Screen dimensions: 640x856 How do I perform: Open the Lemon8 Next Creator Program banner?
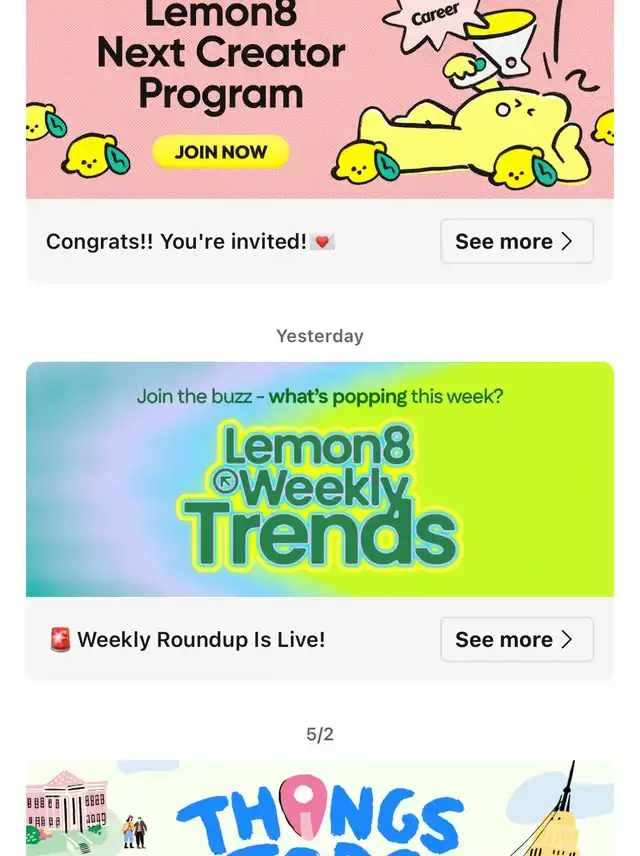(320, 100)
